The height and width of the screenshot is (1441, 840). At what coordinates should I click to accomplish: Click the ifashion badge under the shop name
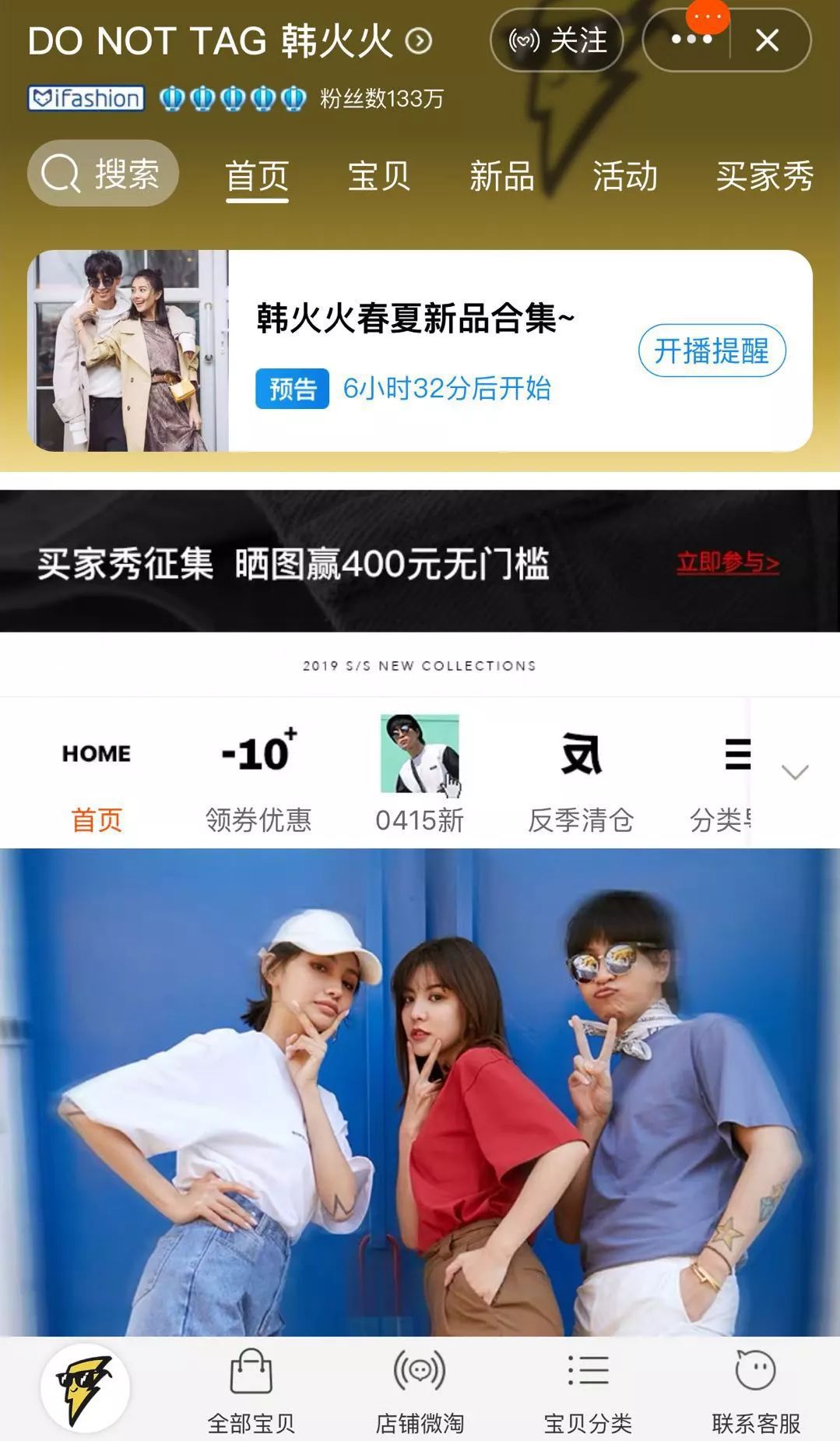click(x=84, y=98)
